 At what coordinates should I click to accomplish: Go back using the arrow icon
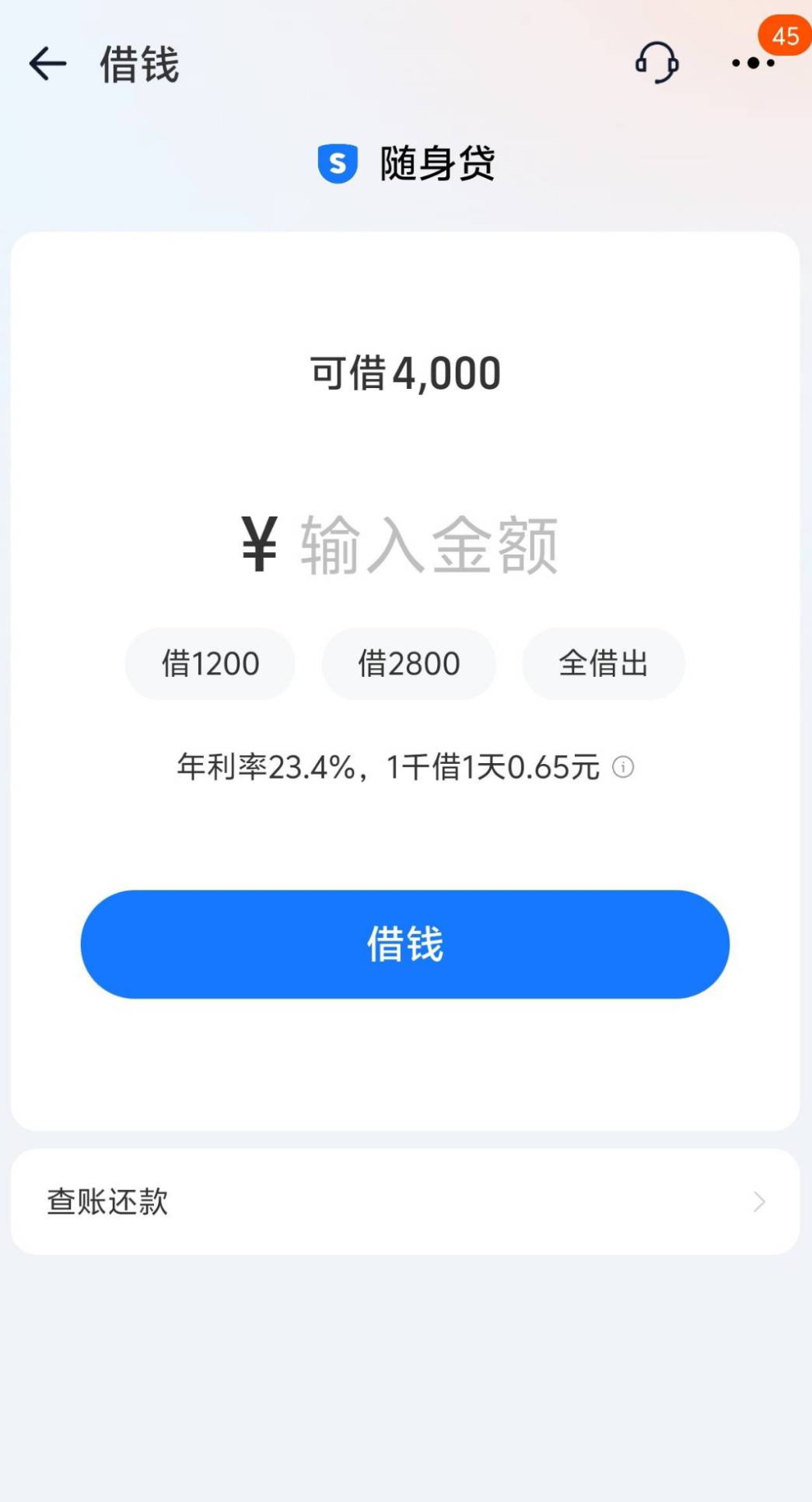(x=47, y=64)
